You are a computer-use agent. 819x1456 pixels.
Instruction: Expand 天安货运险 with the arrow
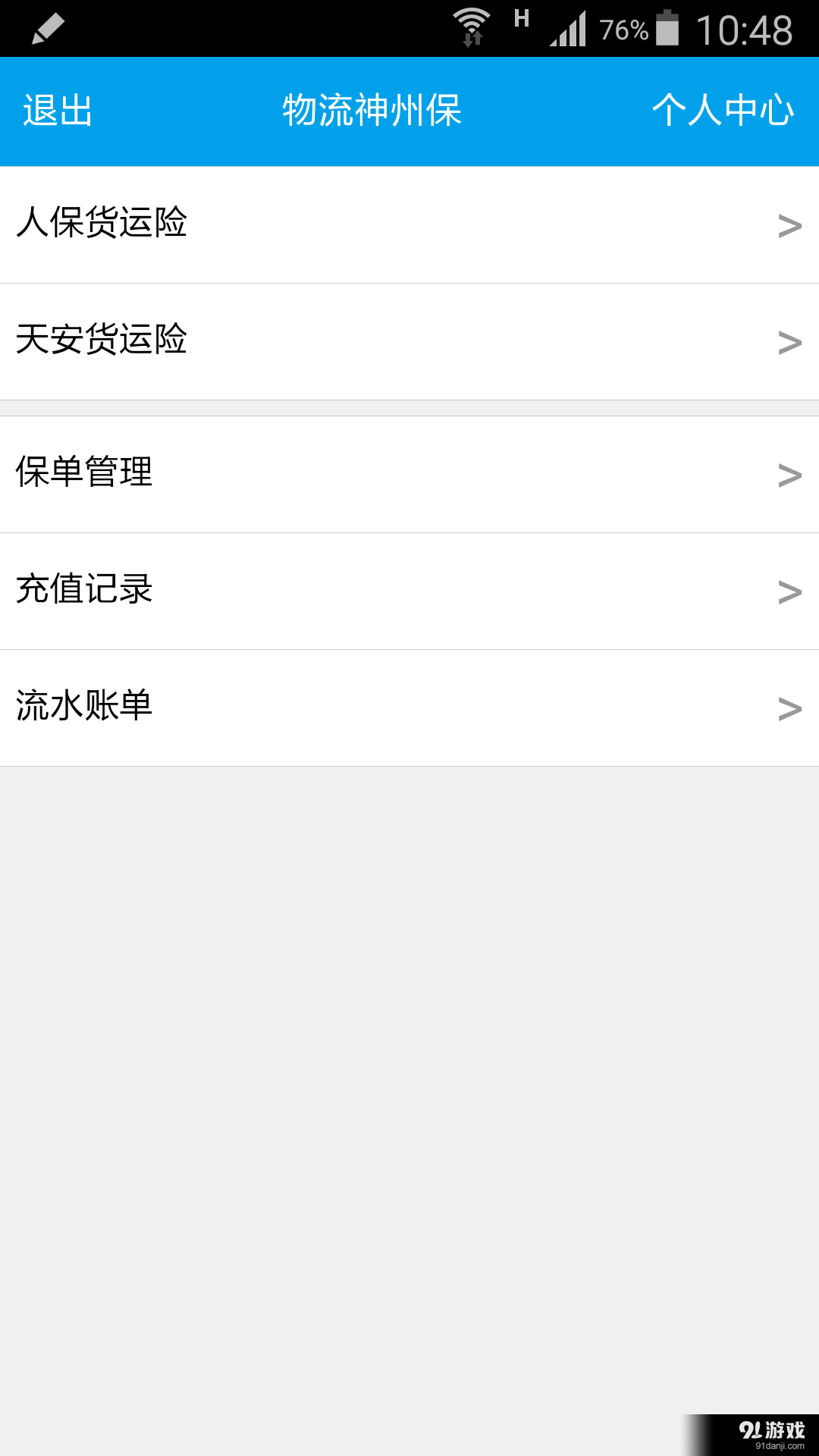click(x=789, y=342)
